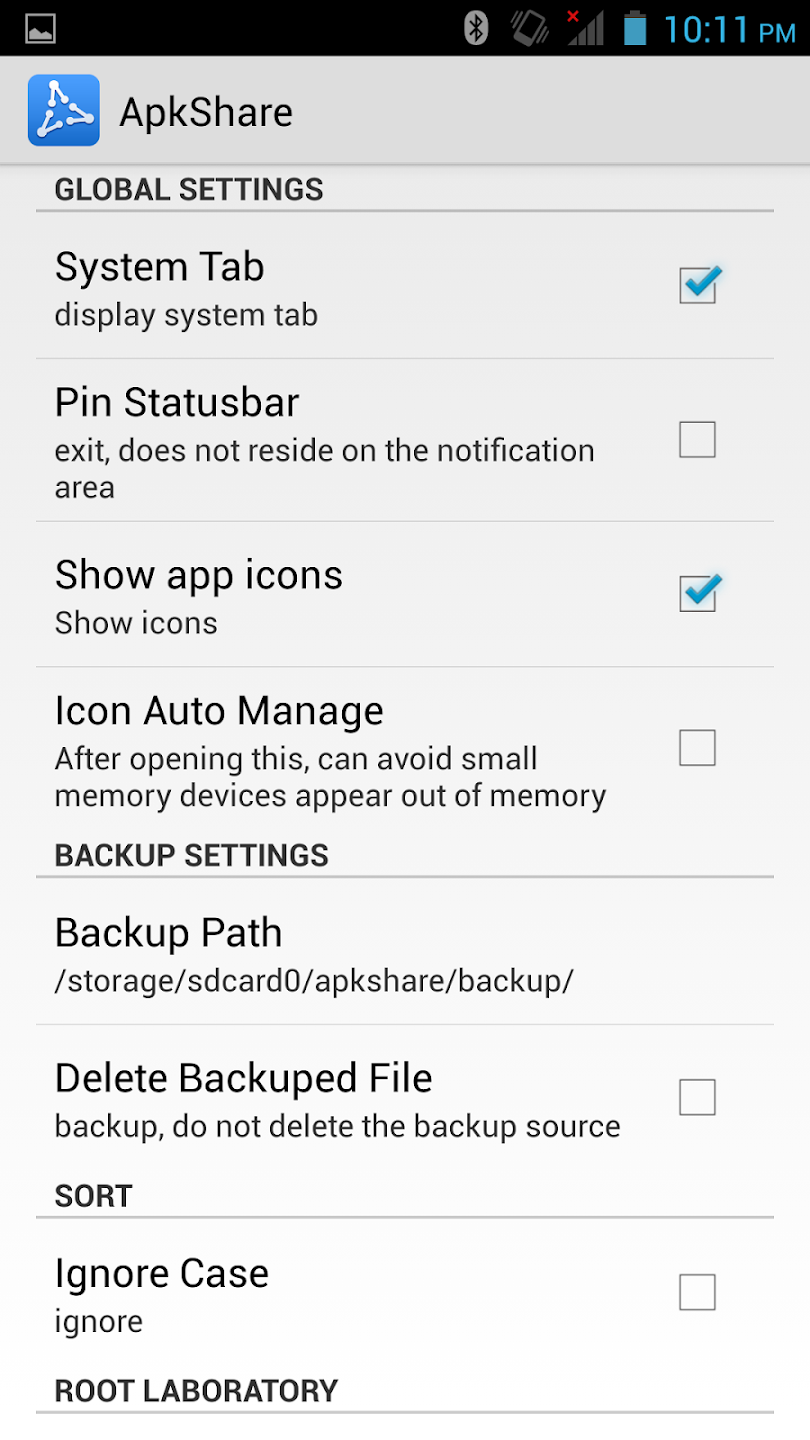The width and height of the screenshot is (810, 1440).
Task: Disable the System Tab checkbox
Action: [x=697, y=285]
